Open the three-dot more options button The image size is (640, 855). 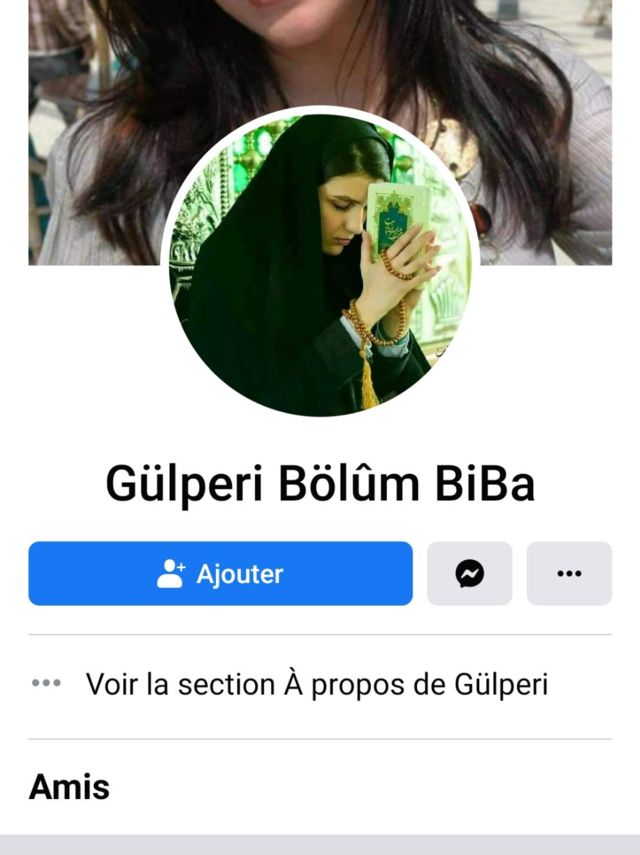pos(569,574)
